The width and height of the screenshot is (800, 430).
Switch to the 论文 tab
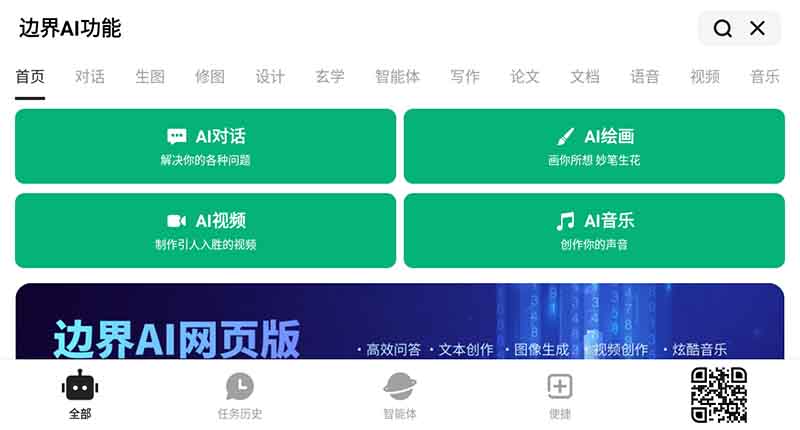click(x=525, y=76)
